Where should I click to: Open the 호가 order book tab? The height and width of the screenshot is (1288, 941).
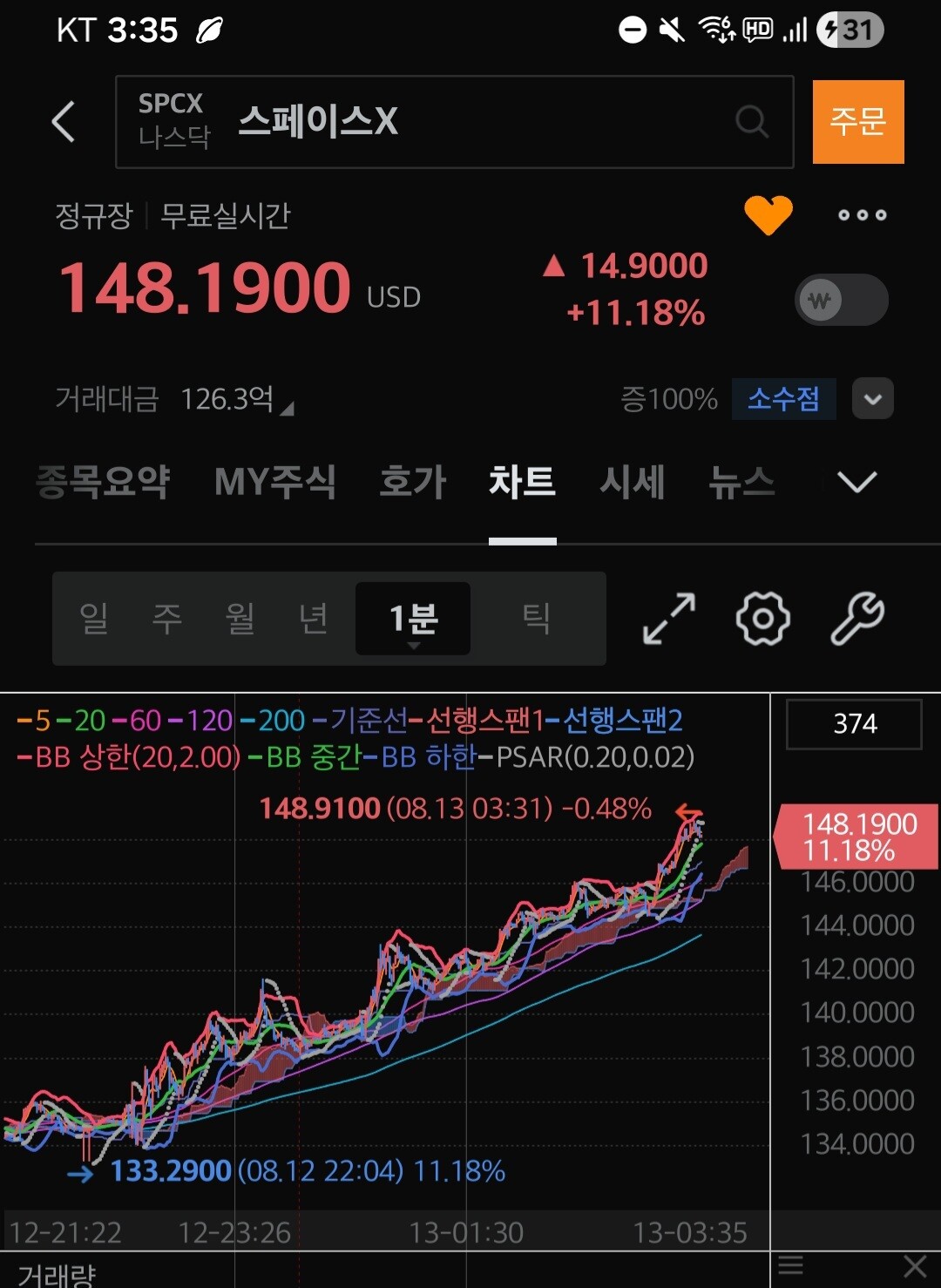point(413,482)
